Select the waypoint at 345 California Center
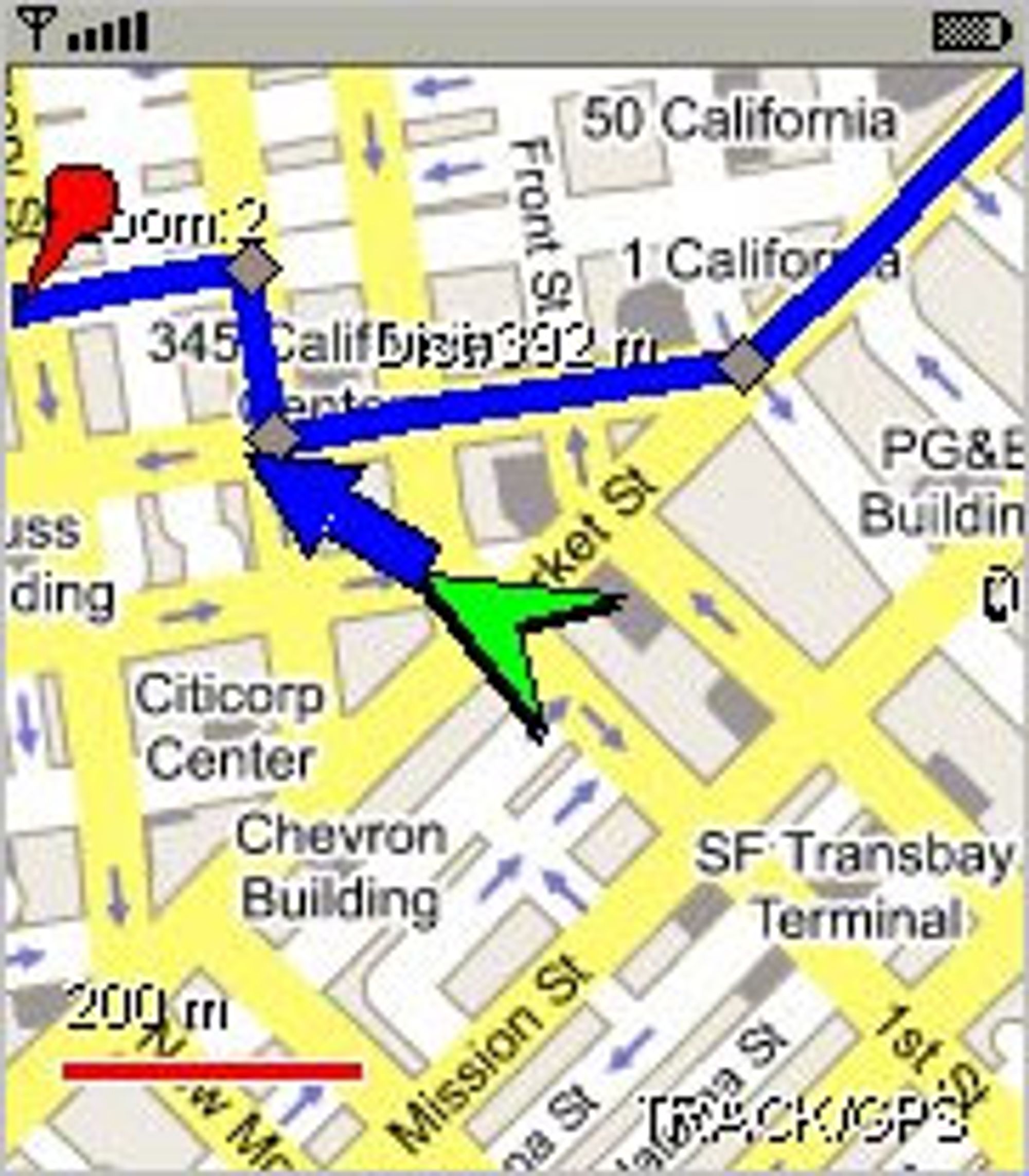Image resolution: width=1029 pixels, height=1176 pixels. [273, 438]
